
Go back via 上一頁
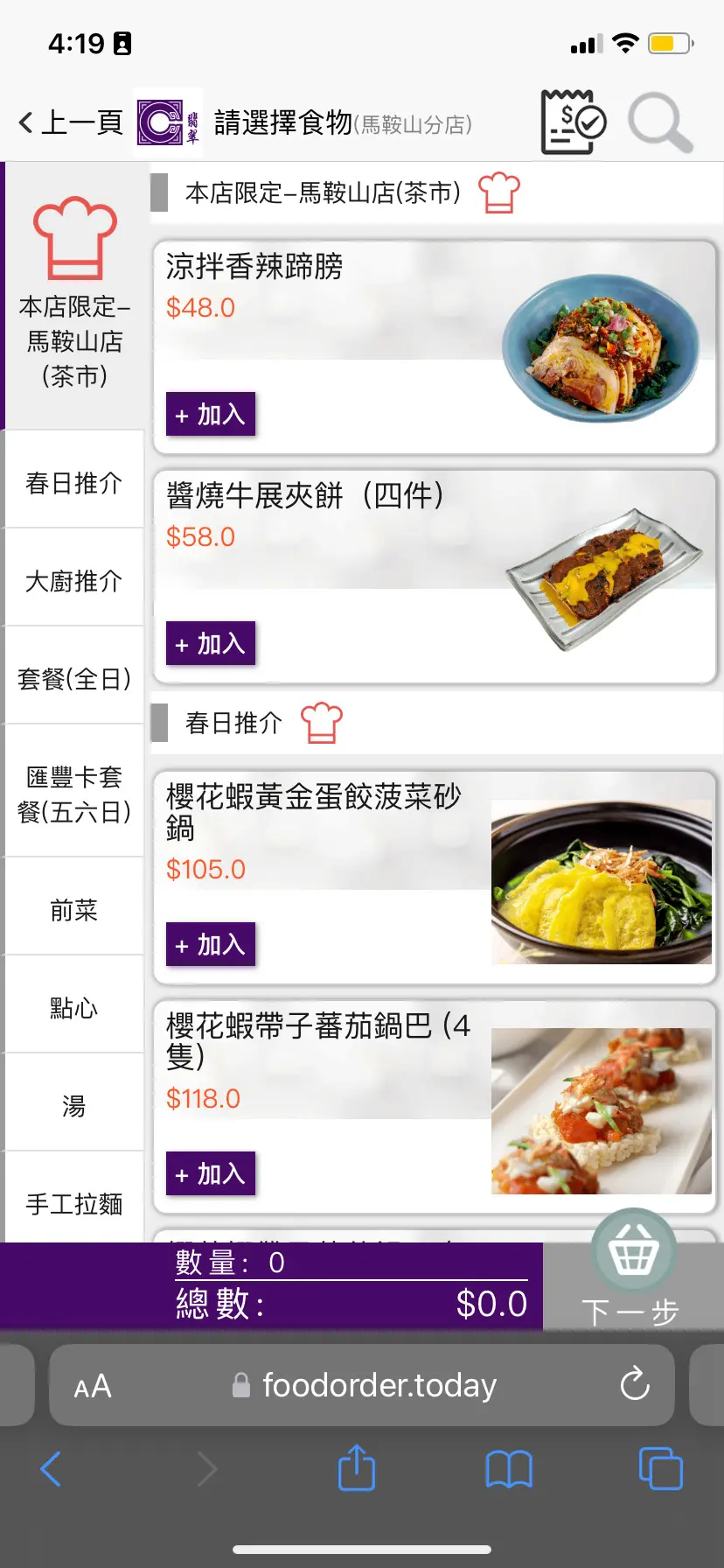[72, 122]
